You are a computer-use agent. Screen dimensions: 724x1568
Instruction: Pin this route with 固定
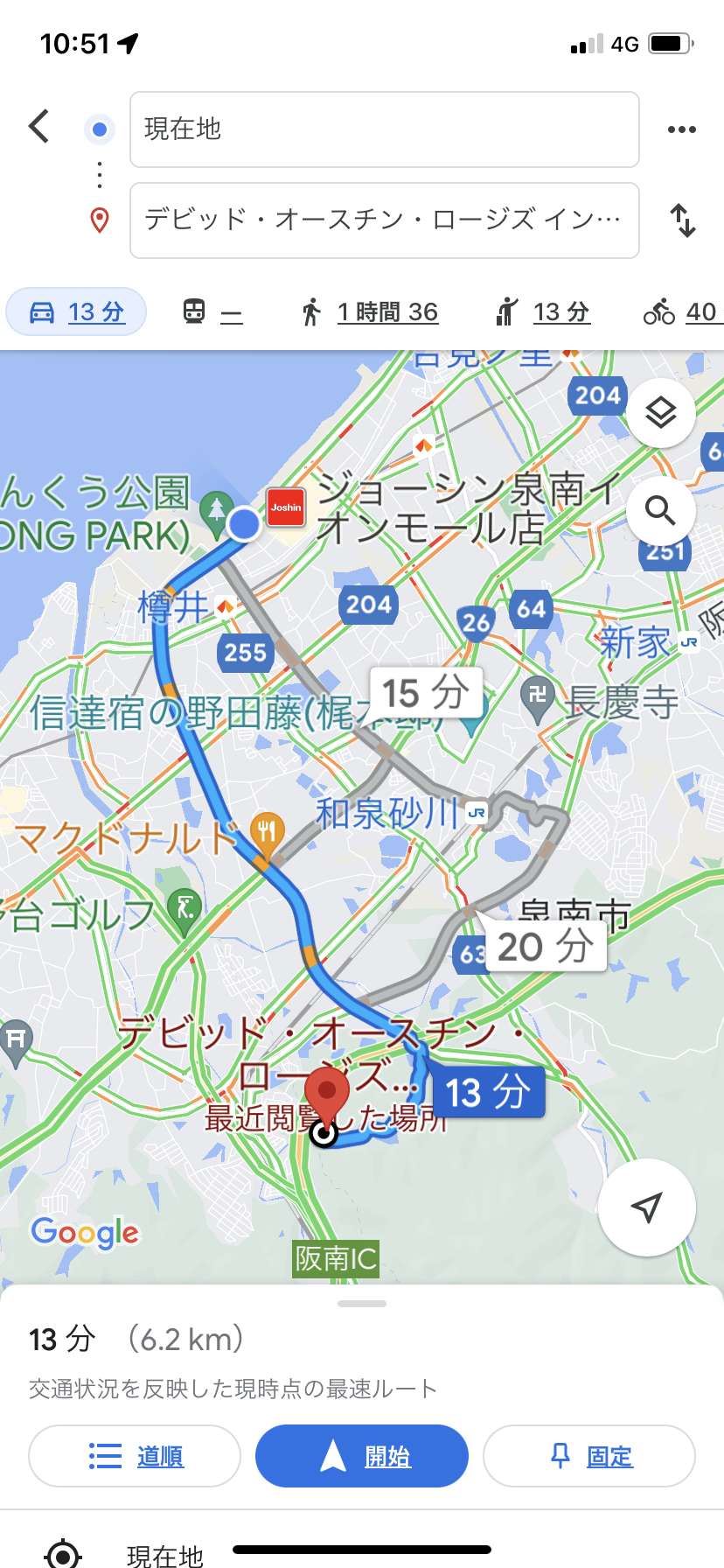tap(589, 1456)
